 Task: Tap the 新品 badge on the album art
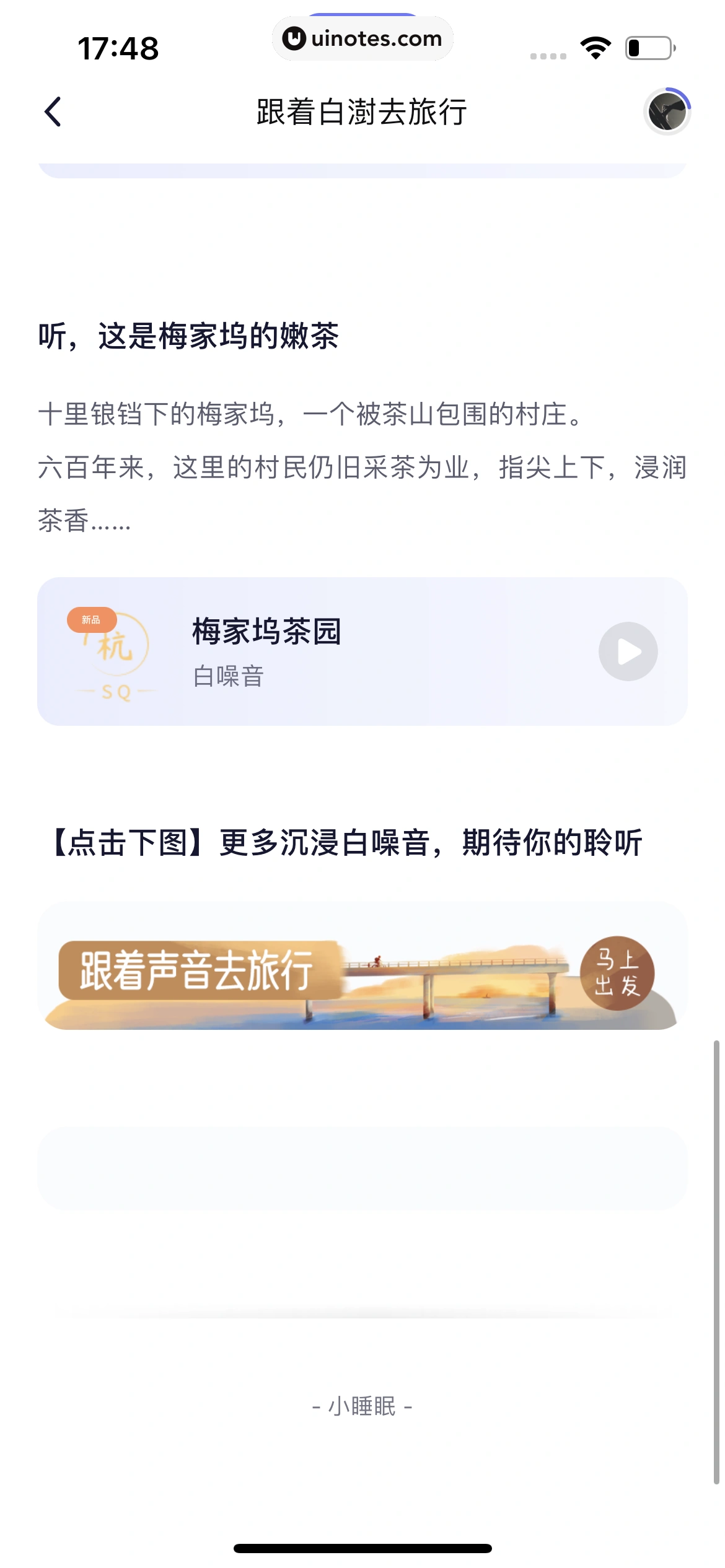click(x=92, y=619)
